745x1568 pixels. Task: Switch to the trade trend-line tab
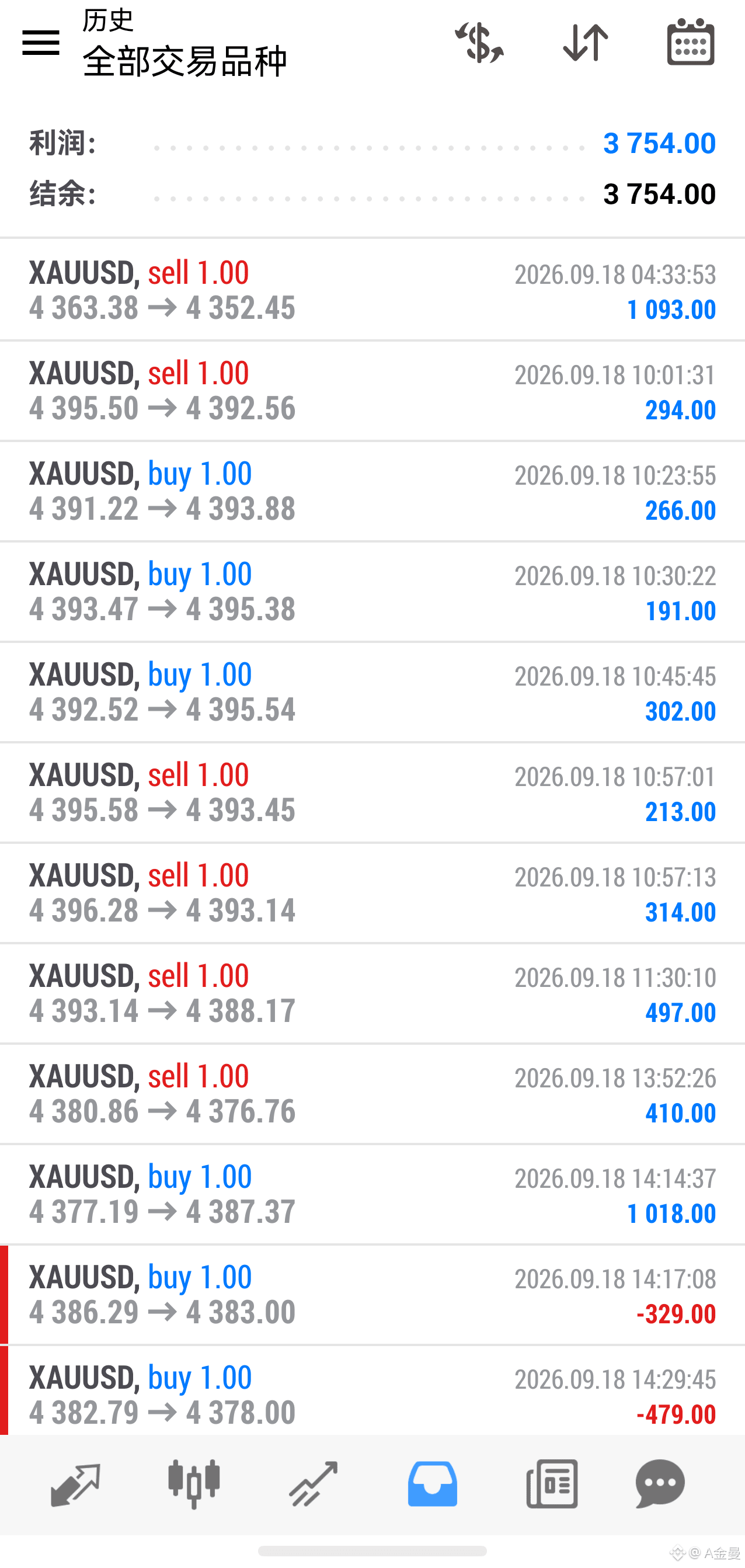coord(313,1484)
